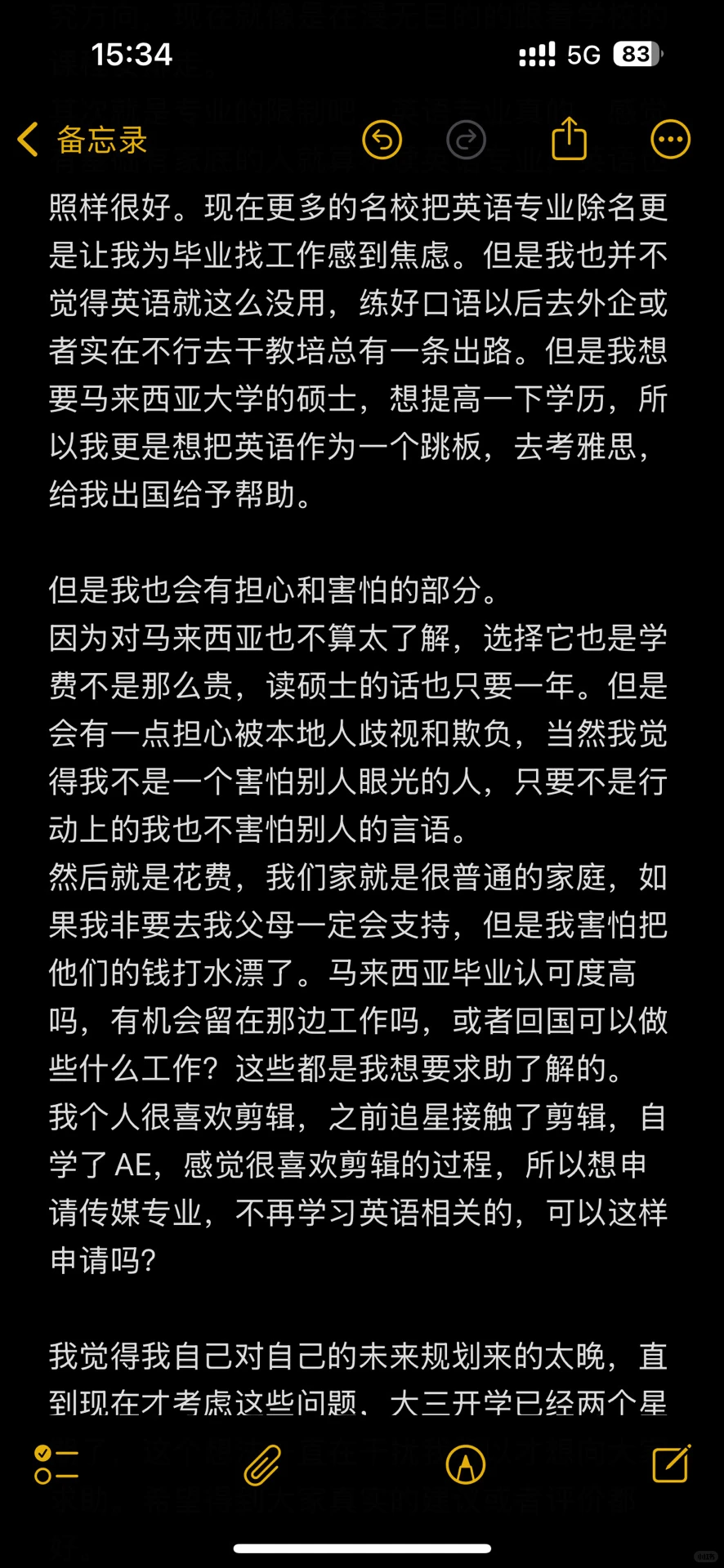Attach a file with the paperclip
Viewport: 724px width, 1568px height.
(262, 1464)
